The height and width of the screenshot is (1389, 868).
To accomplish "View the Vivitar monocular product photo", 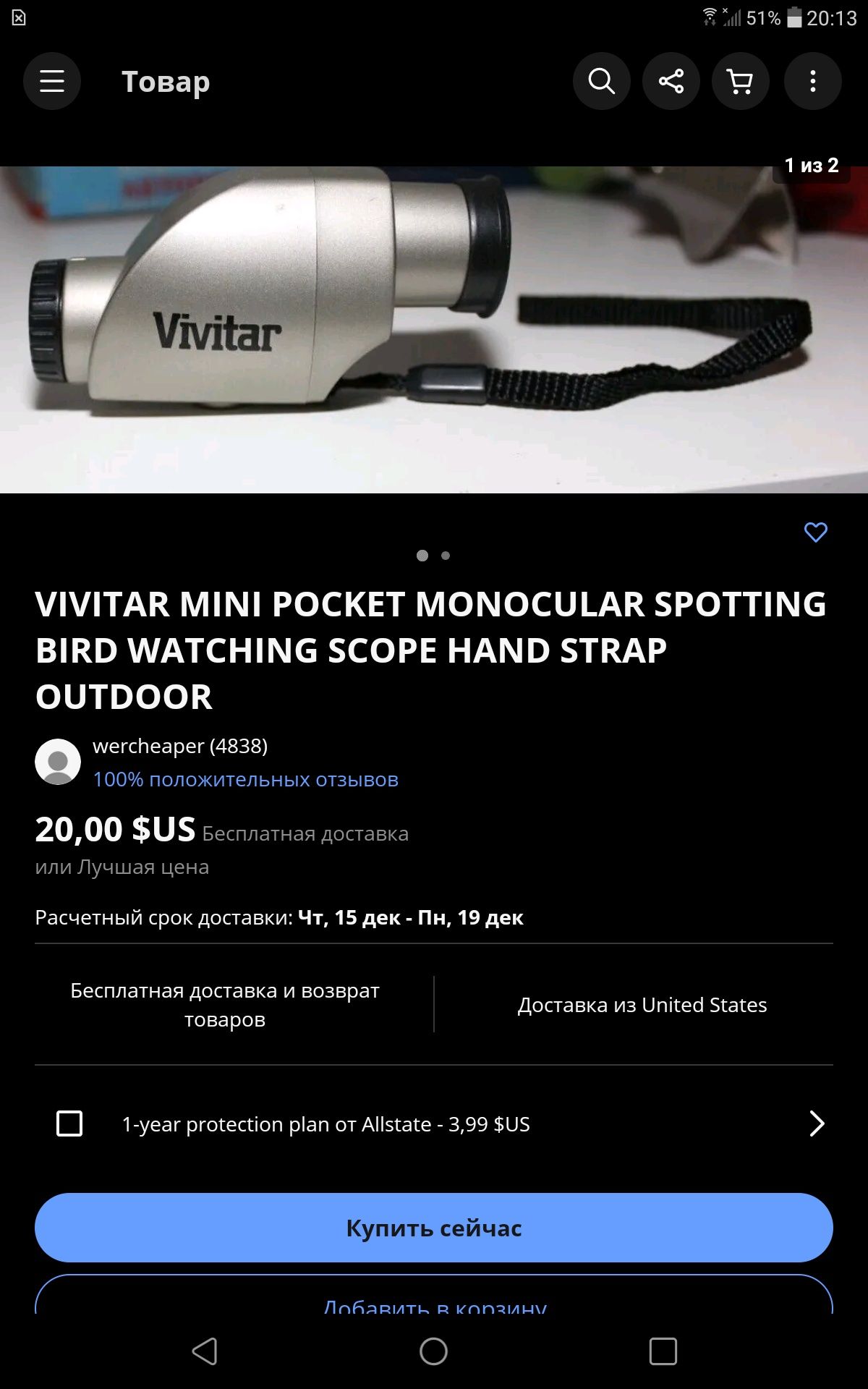I will [x=434, y=330].
